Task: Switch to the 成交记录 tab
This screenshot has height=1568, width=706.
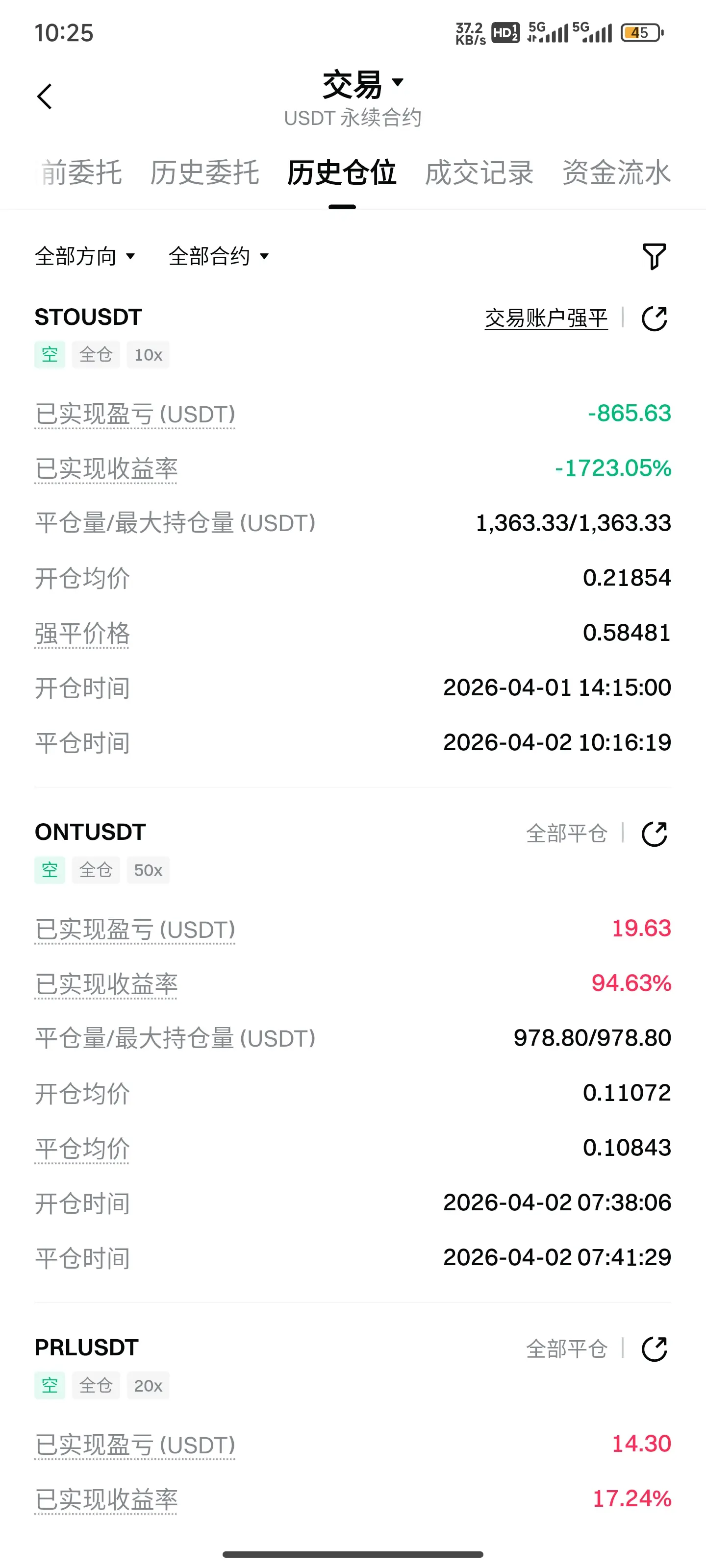Action: tap(479, 172)
